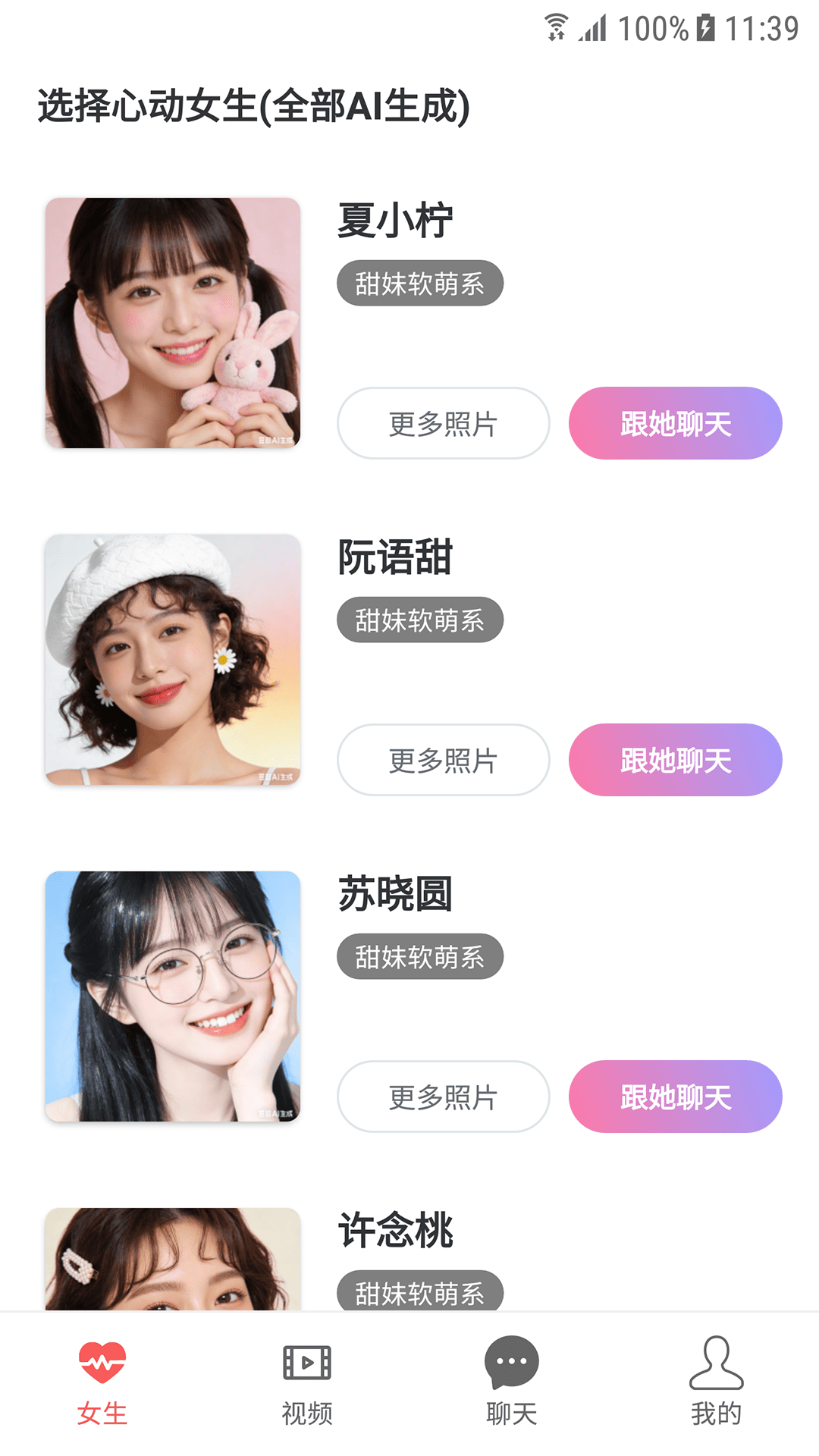Open 更多照片 for 夏小柠
This screenshot has height=1456, width=819.
[443, 423]
